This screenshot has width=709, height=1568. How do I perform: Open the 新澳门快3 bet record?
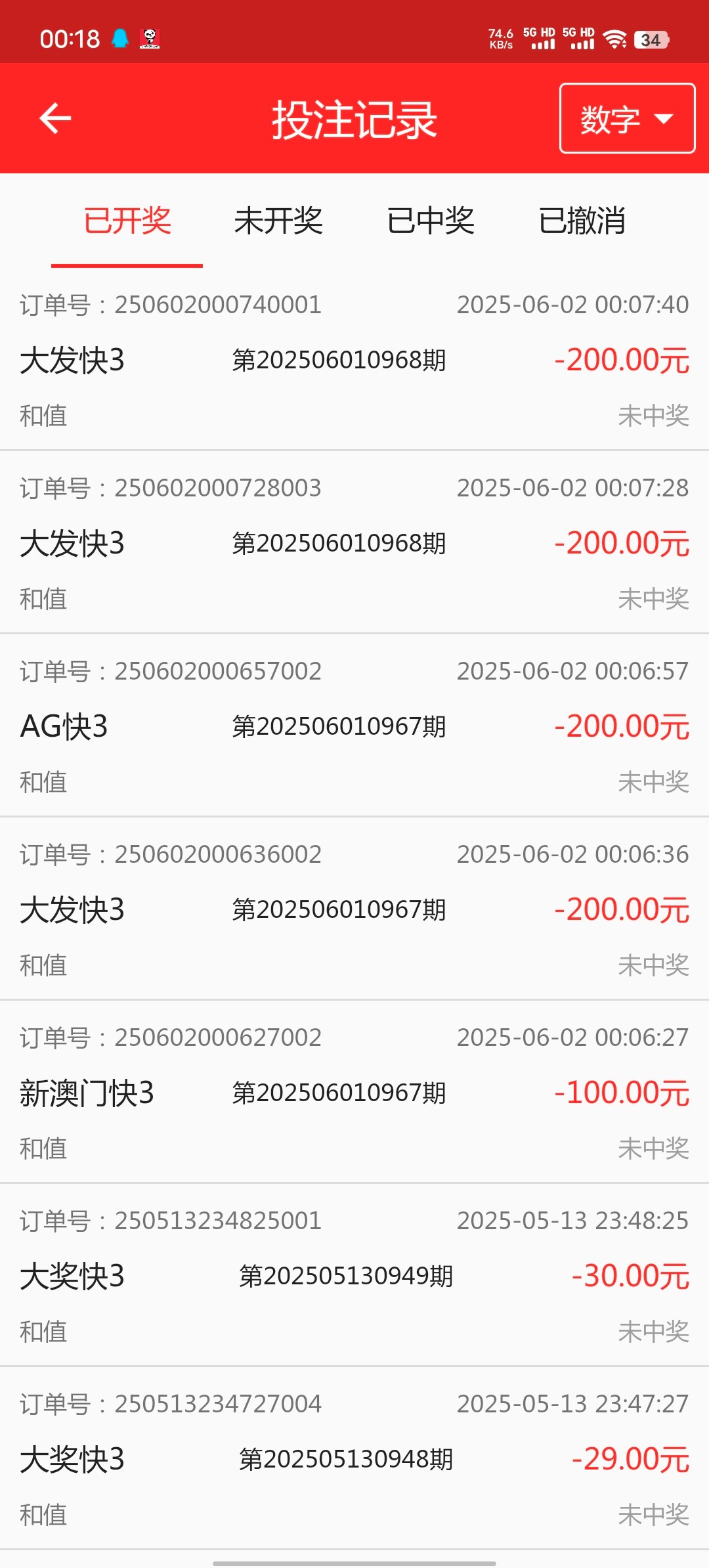(x=354, y=1092)
